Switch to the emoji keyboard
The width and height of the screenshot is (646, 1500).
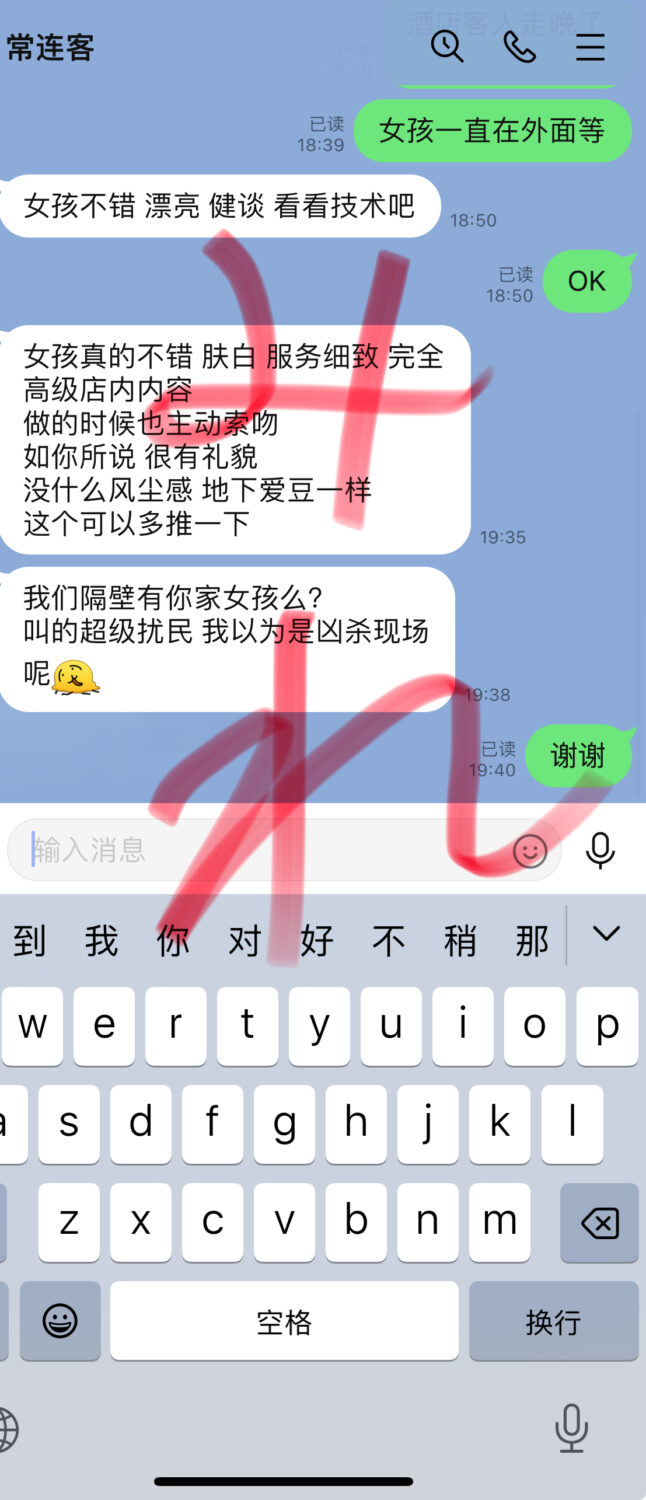(60, 1321)
